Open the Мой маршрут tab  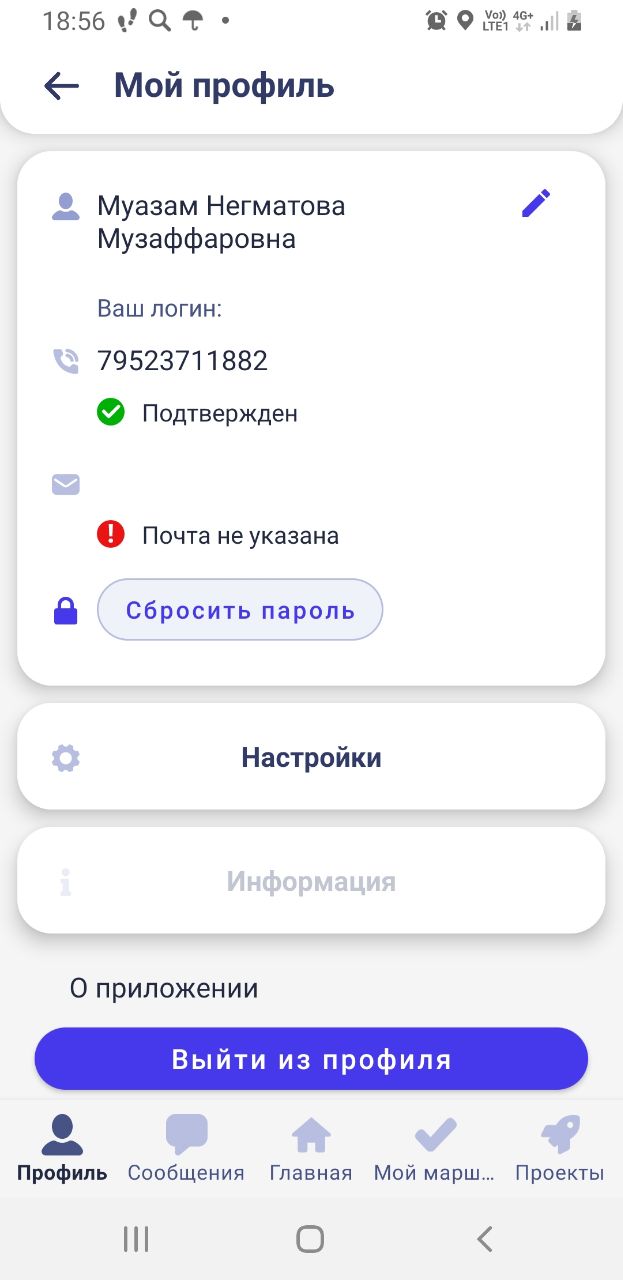[x=434, y=1150]
